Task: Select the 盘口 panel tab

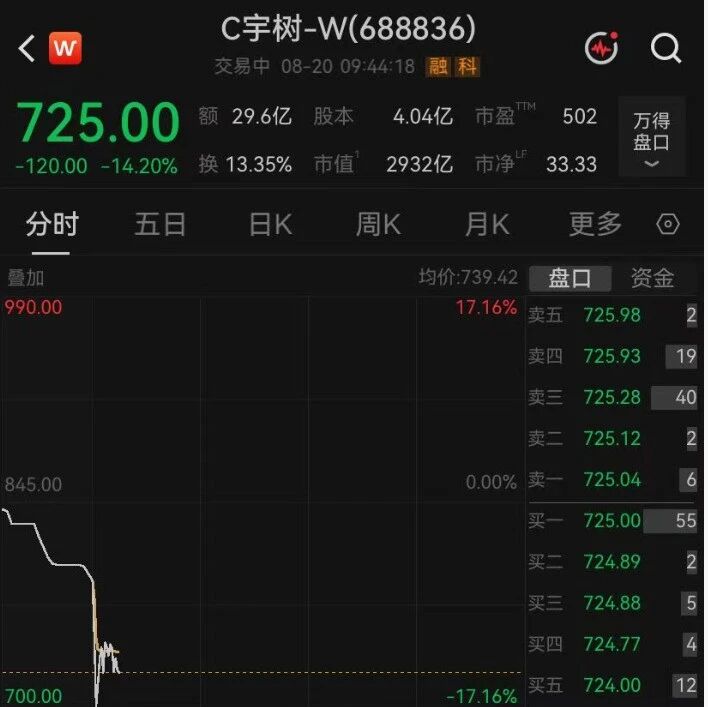Action: (570, 278)
